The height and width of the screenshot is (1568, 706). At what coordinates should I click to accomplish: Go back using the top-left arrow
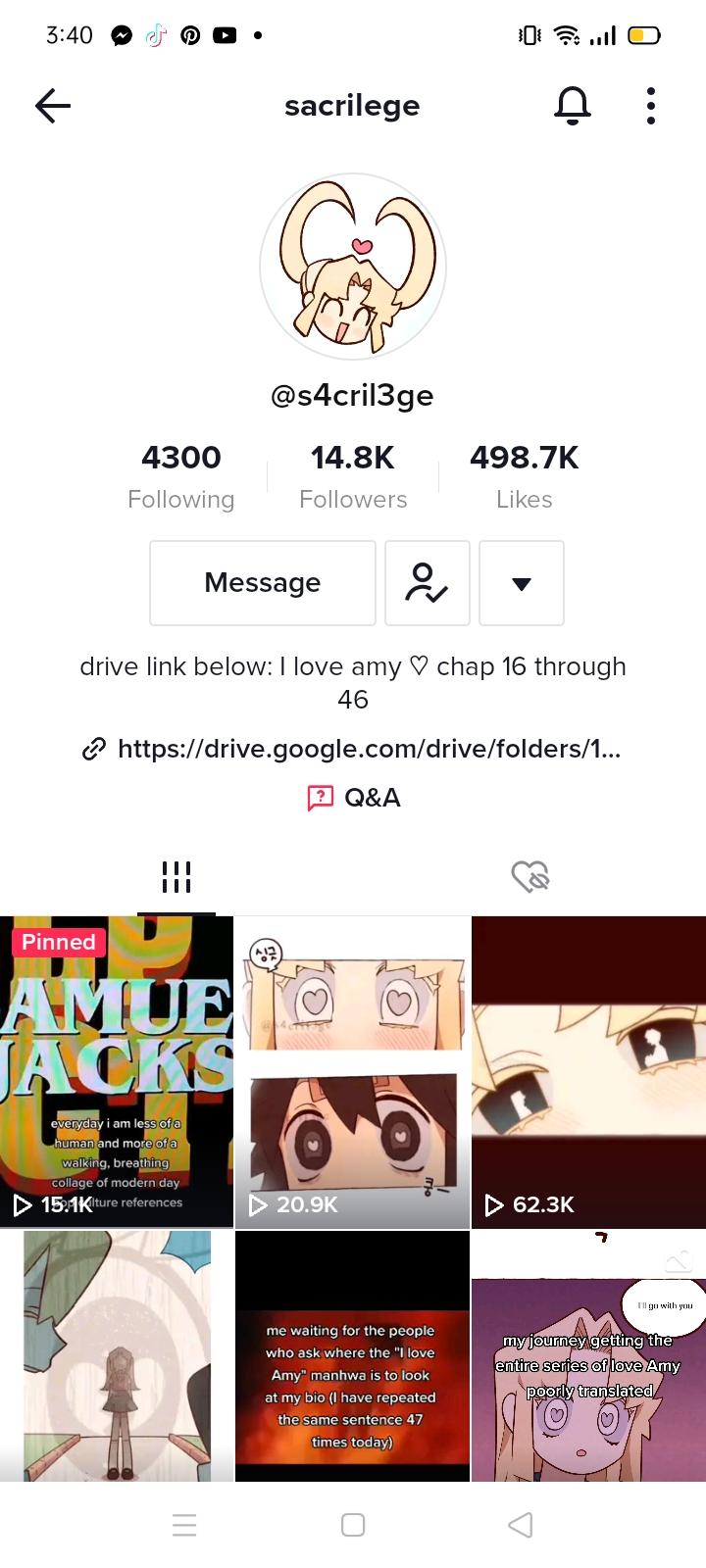coord(53,106)
